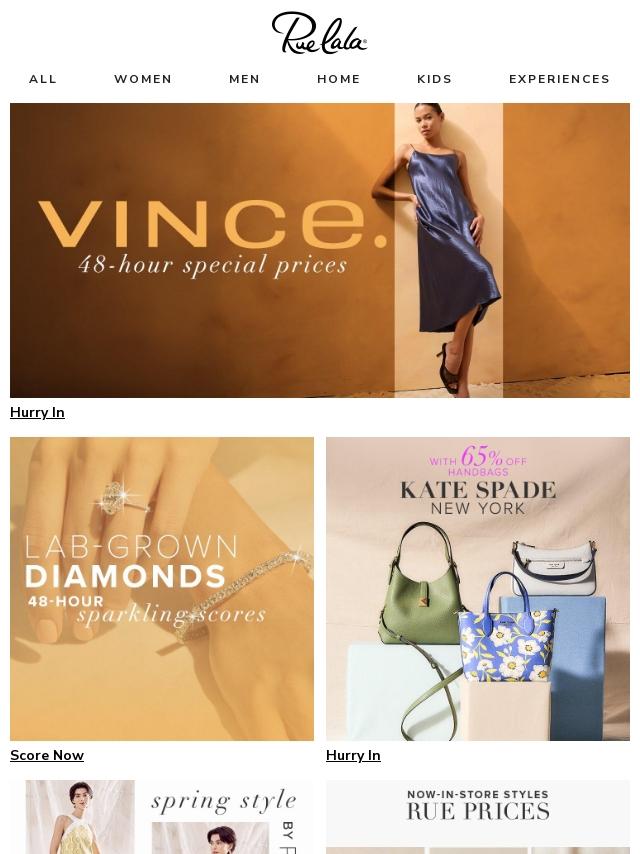Screen dimensions: 640x854
Task: Open the Now-In-Store Styles Rue Prices tile
Action: click(x=478, y=817)
